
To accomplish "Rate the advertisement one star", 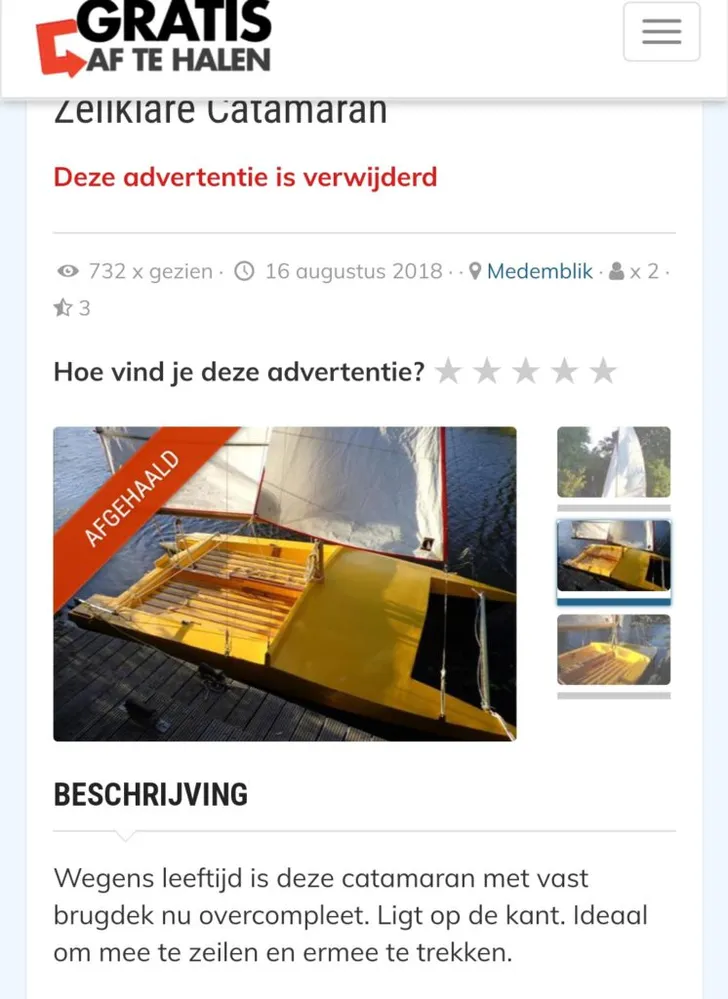I will (449, 372).
